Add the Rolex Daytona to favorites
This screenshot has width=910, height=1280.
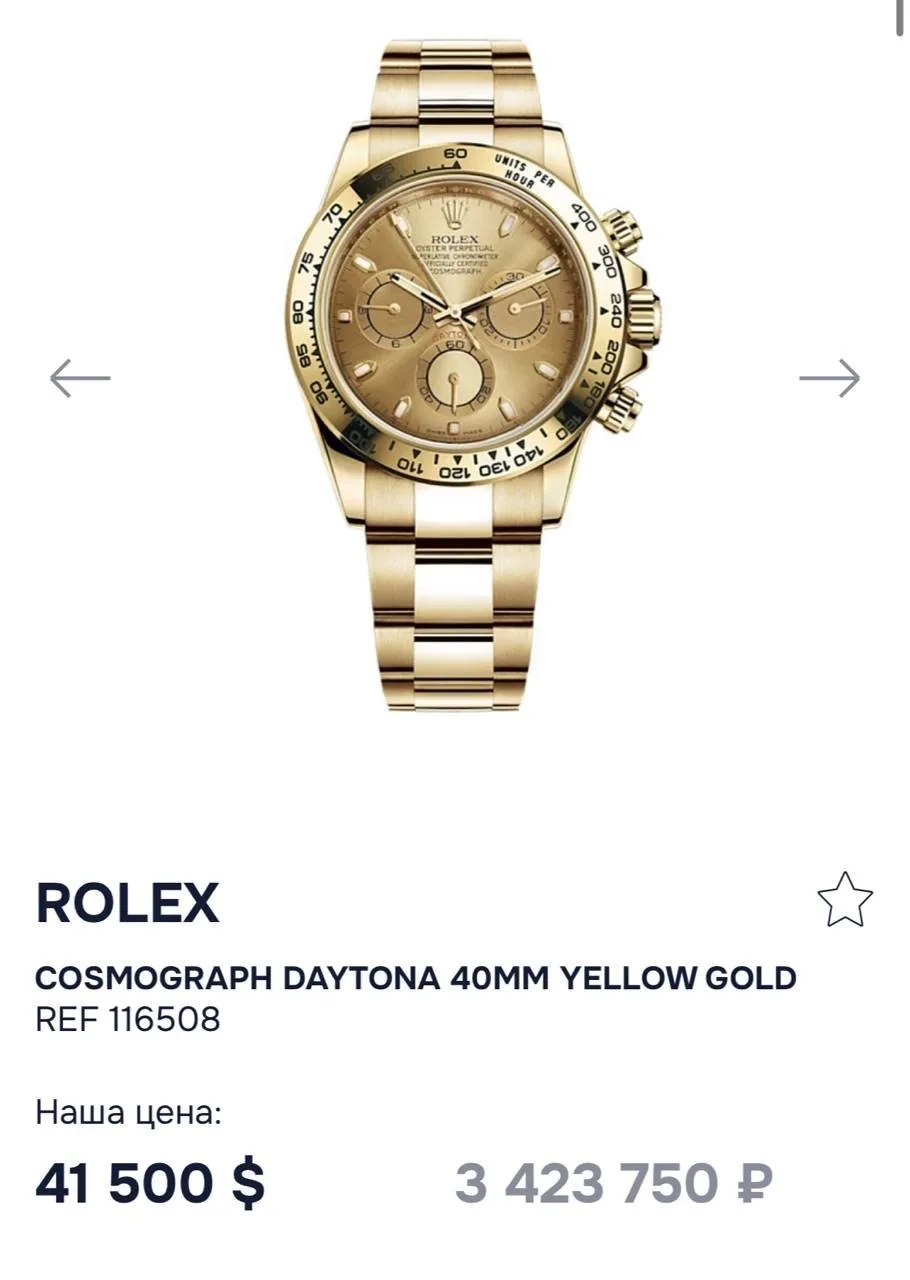(x=845, y=899)
